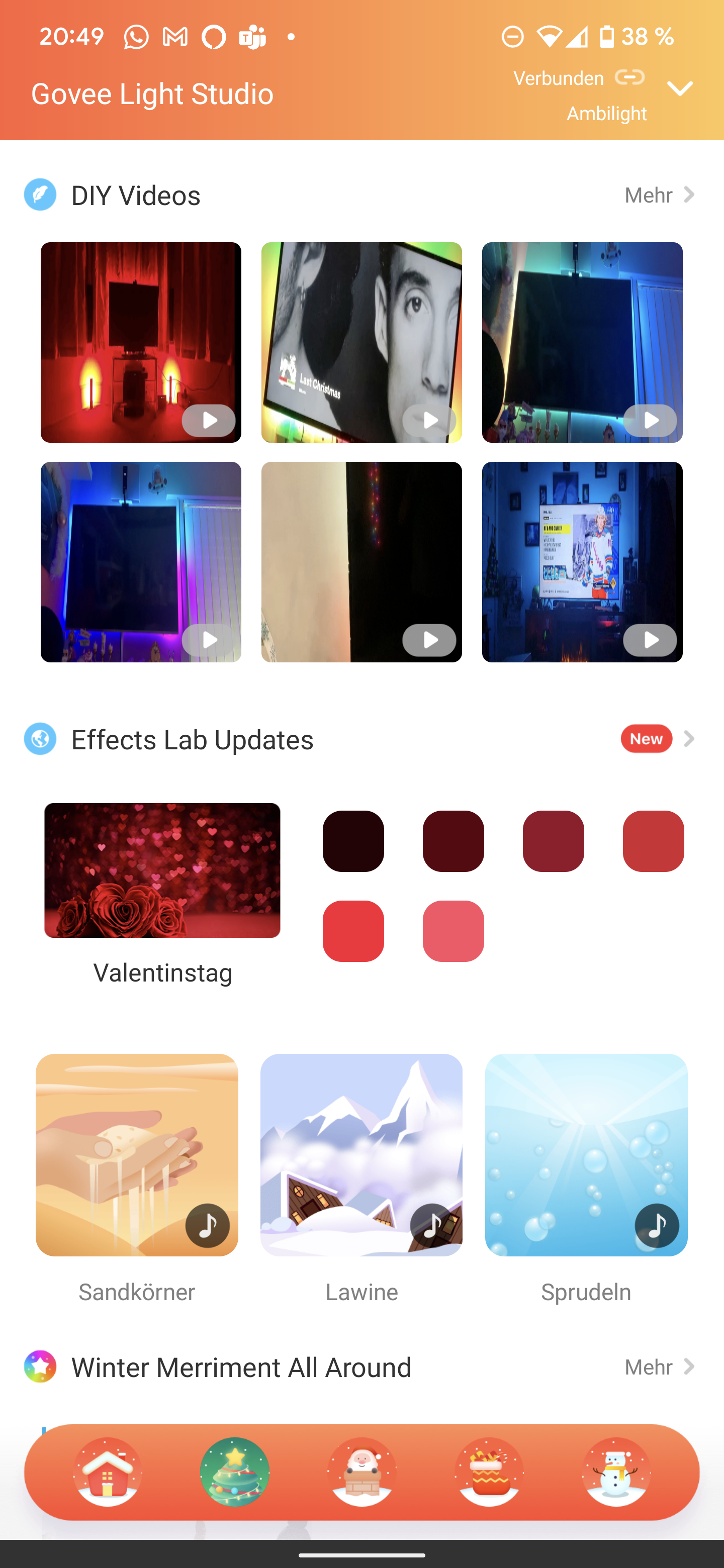Image resolution: width=724 pixels, height=1568 pixels.
Task: Open Effects Lab Updates with New badge
Action: click(x=658, y=739)
